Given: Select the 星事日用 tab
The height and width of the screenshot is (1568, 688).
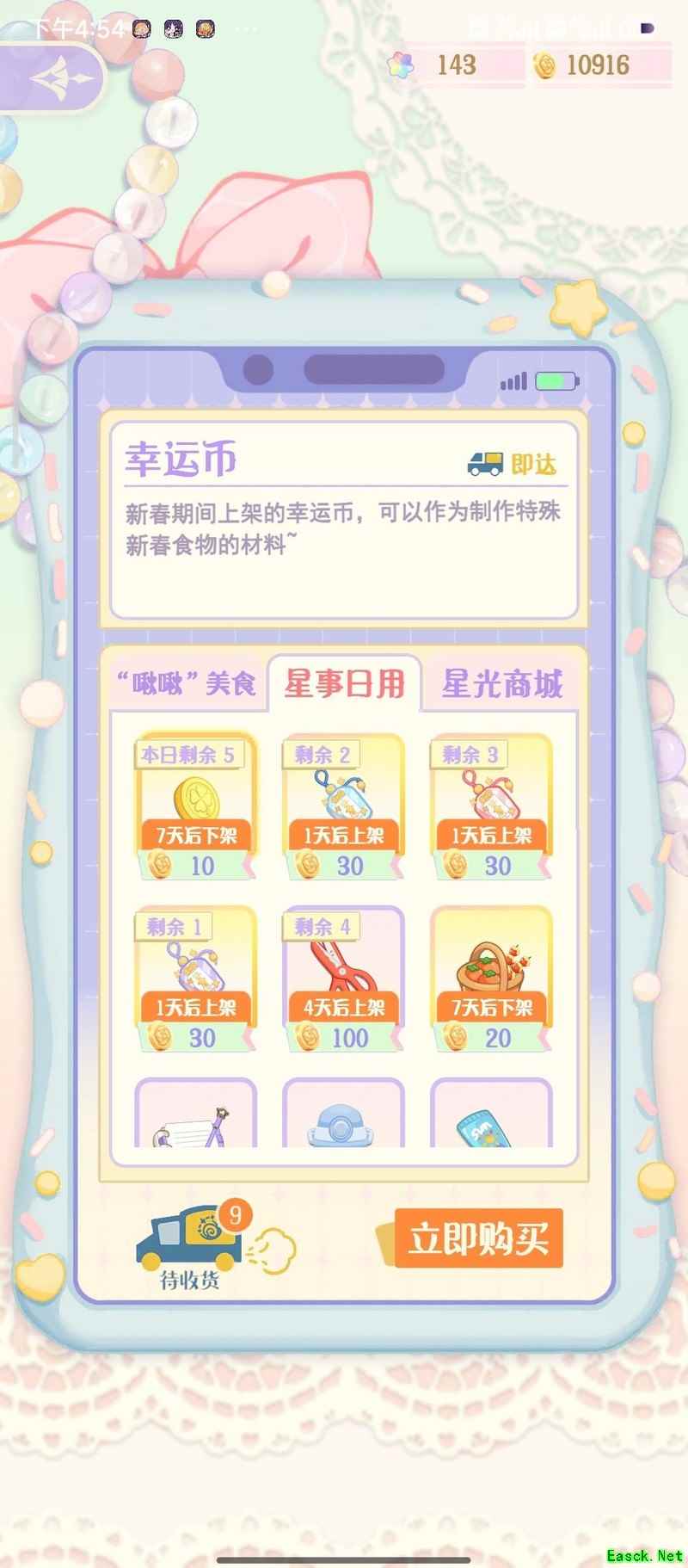Looking at the screenshot, I should click(344, 684).
